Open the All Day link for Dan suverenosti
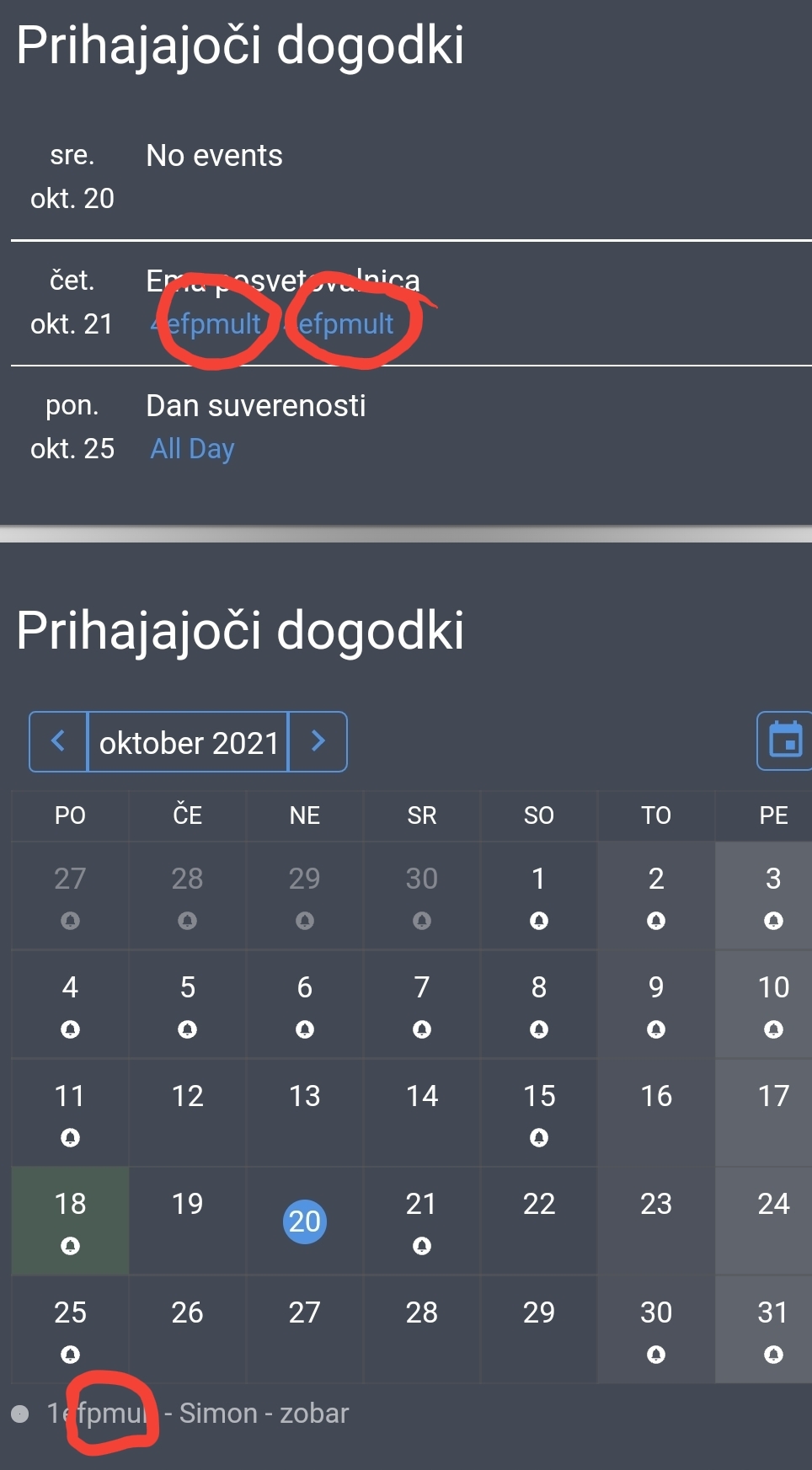Viewport: 812px width, 1470px height. [x=191, y=448]
